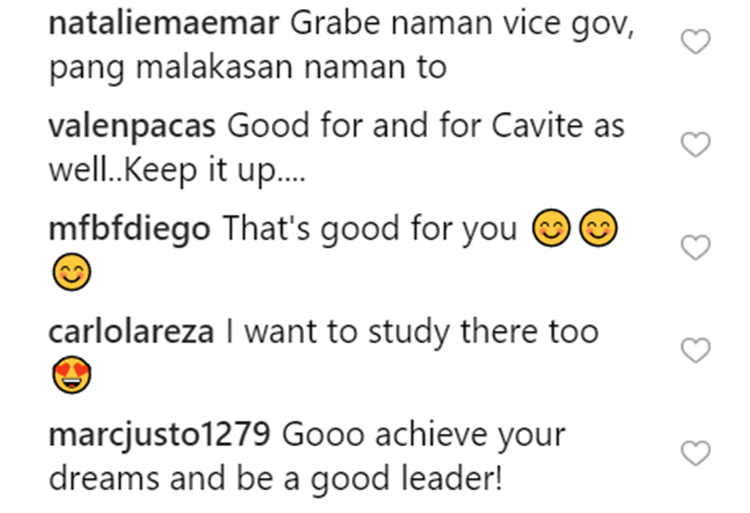Go to marcjusto1279's profile

click(x=159, y=436)
